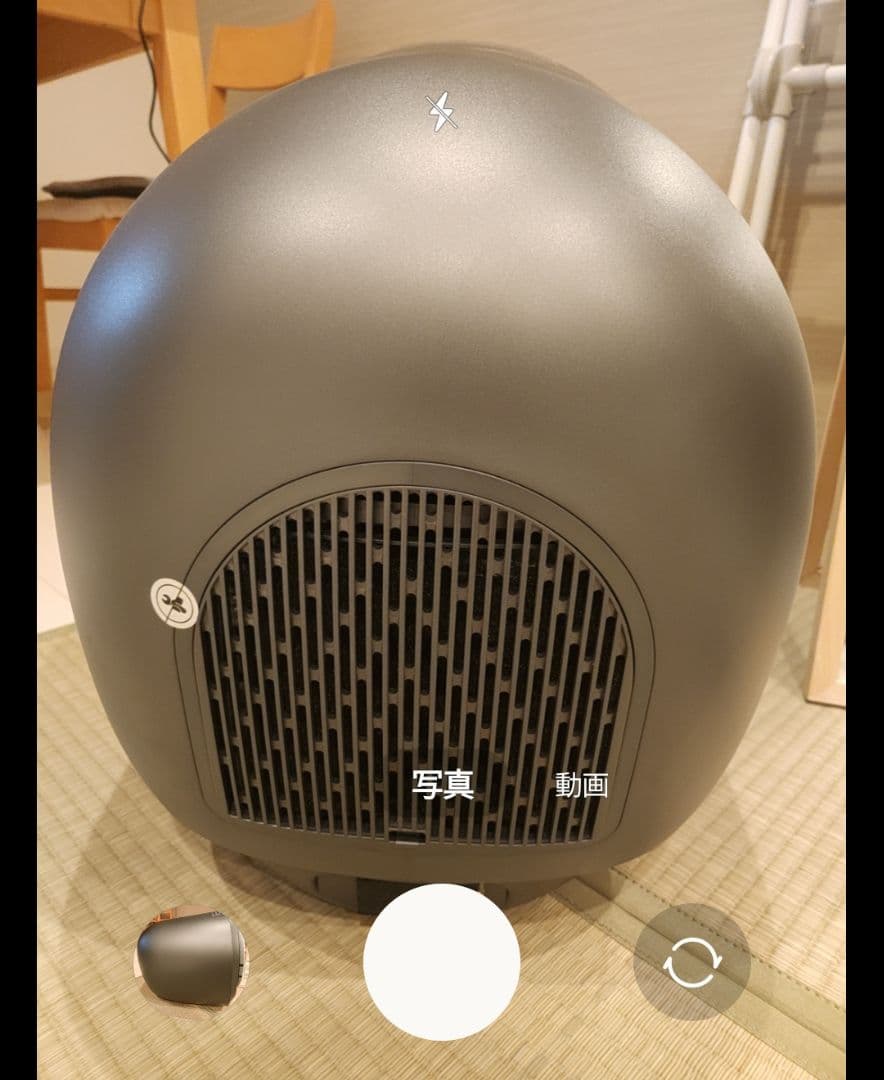Screen dimensions: 884x1080
Task: Toggle the camera flash icon
Action: tap(442, 112)
